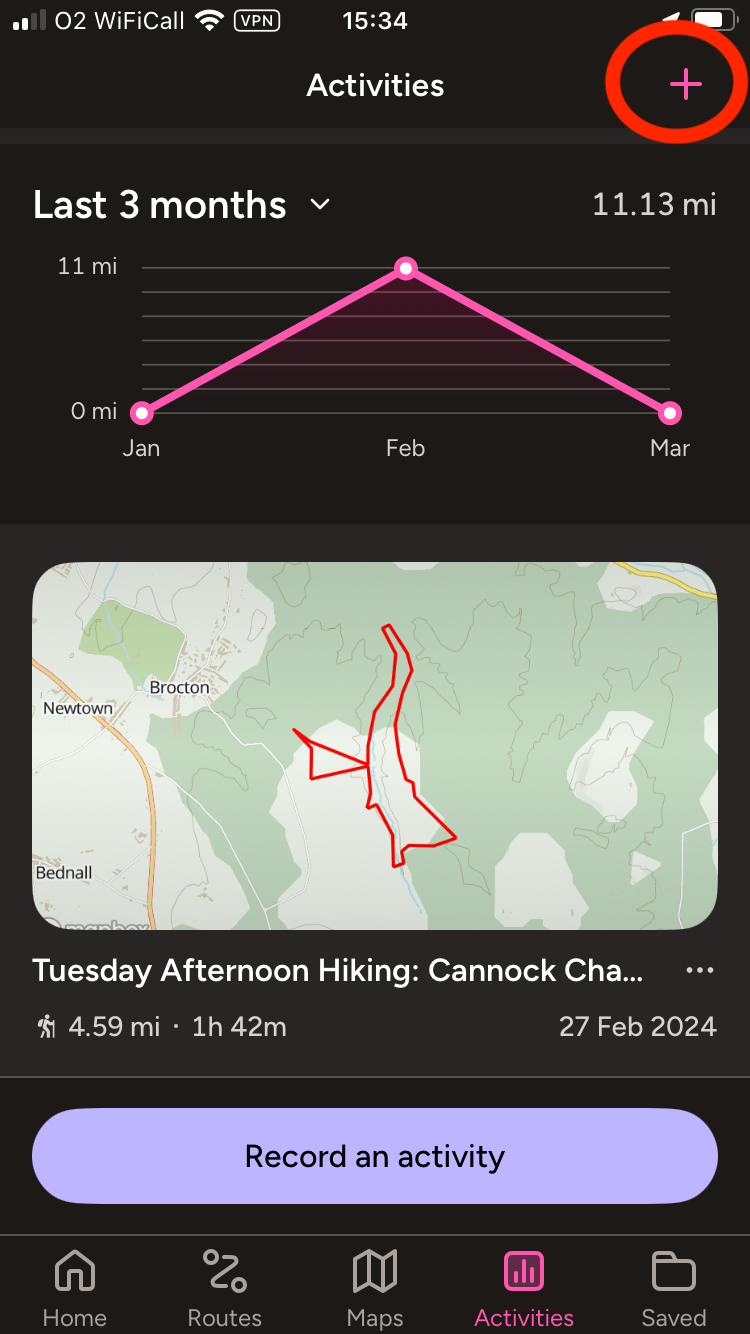
Task: Tap the plus icon to add activity
Action: pos(685,85)
